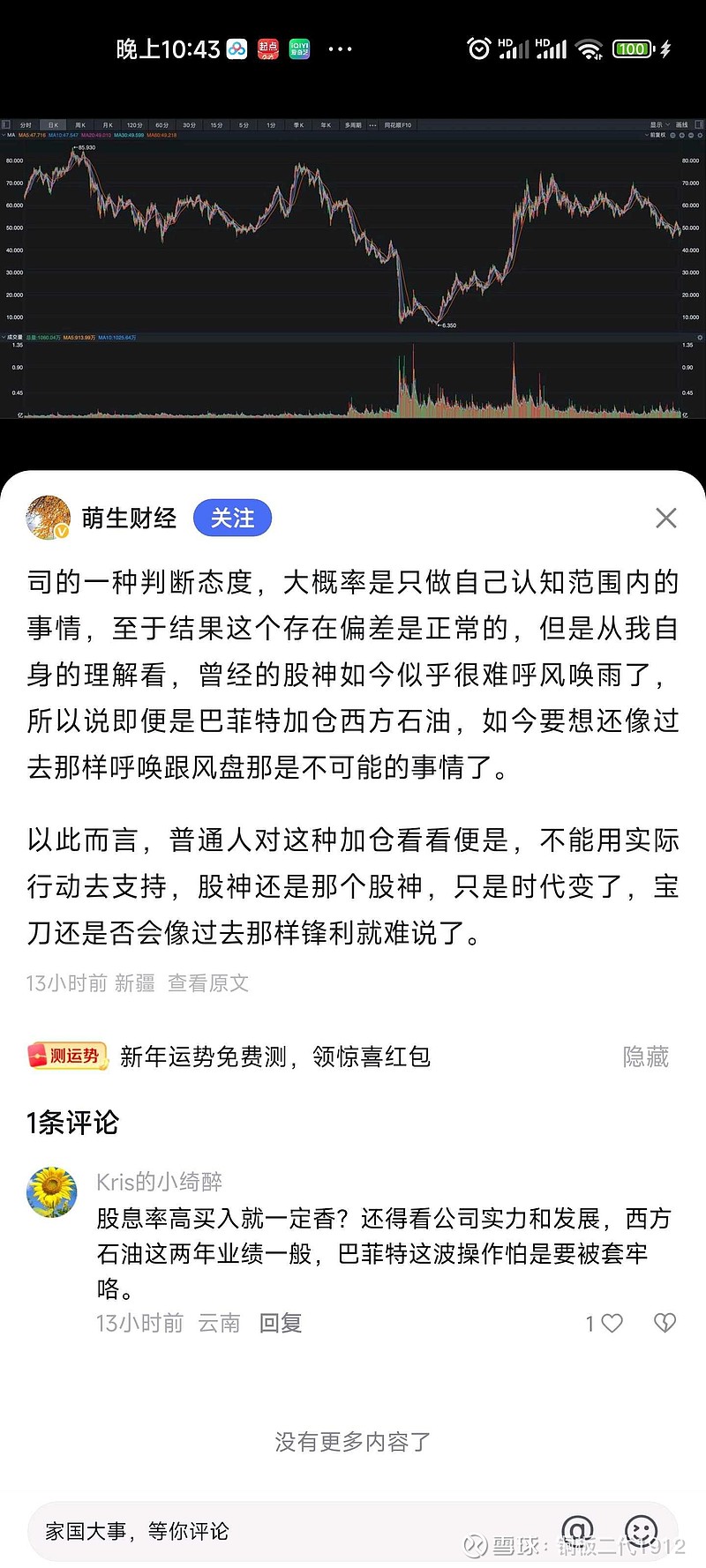Screen dimensions: 706x1568
Task: Tap the alarm clock icon in status bar
Action: 478,49
